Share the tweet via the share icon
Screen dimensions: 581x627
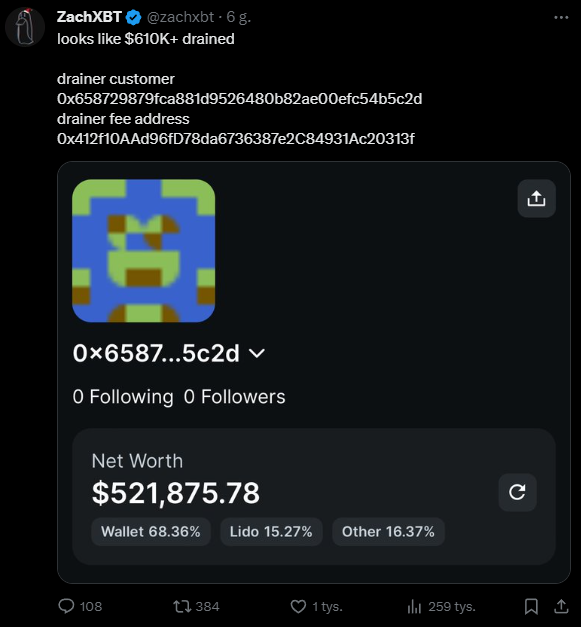pyautogui.click(x=561, y=606)
